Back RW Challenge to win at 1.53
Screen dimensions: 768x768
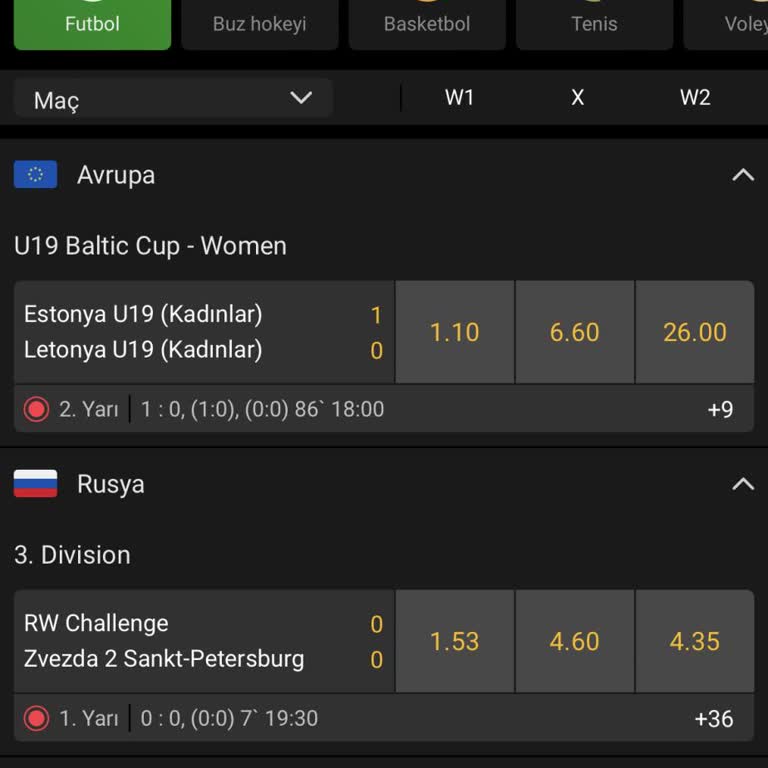(x=455, y=641)
